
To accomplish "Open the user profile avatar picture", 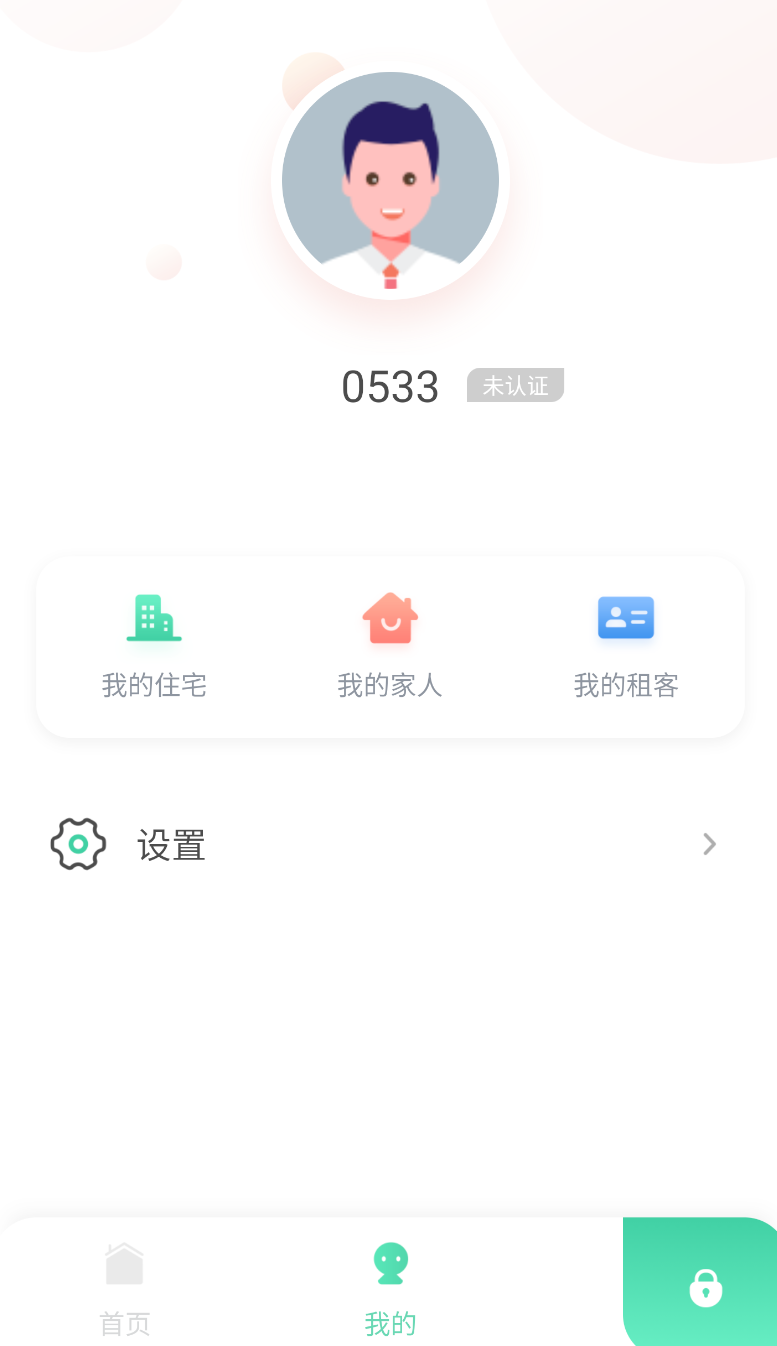I will [390, 181].
